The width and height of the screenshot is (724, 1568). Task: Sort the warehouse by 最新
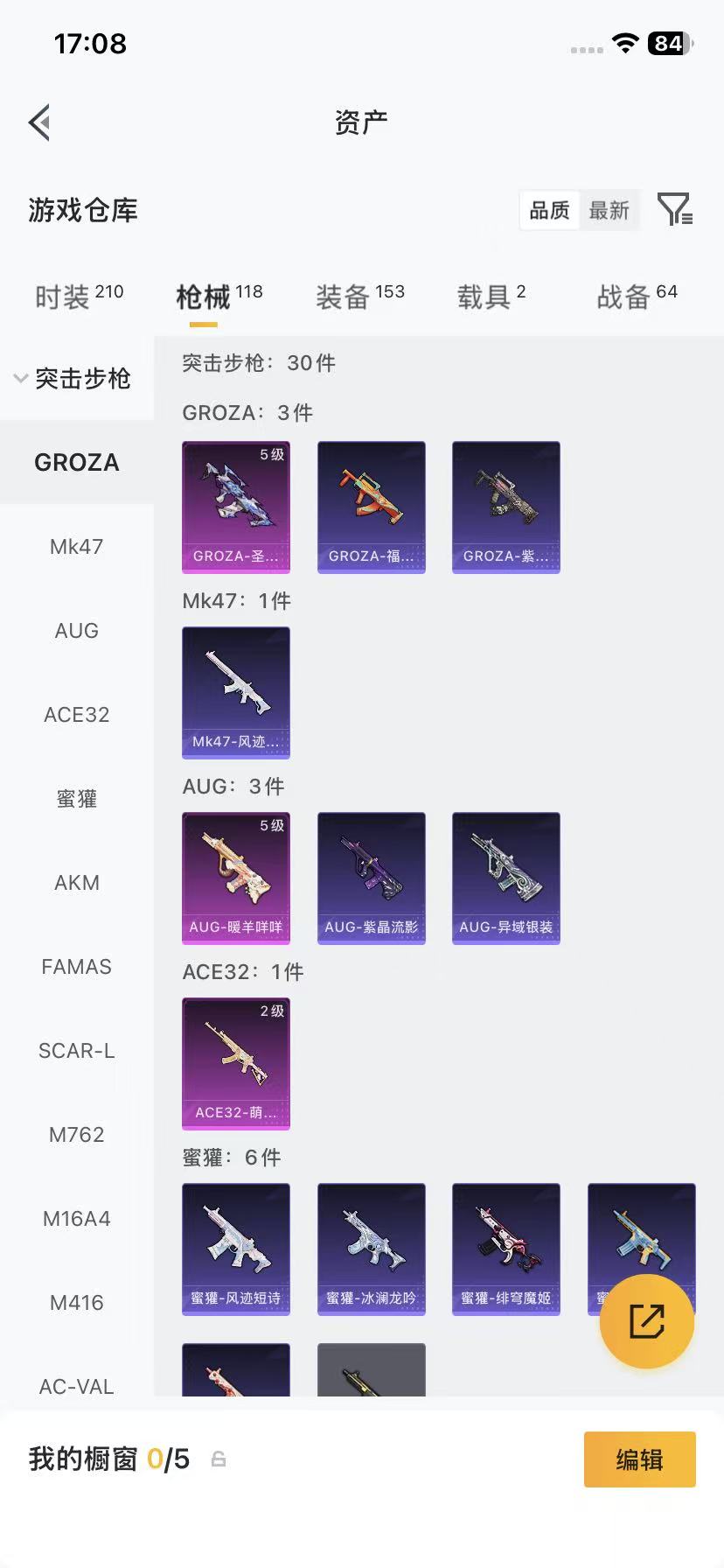609,211
